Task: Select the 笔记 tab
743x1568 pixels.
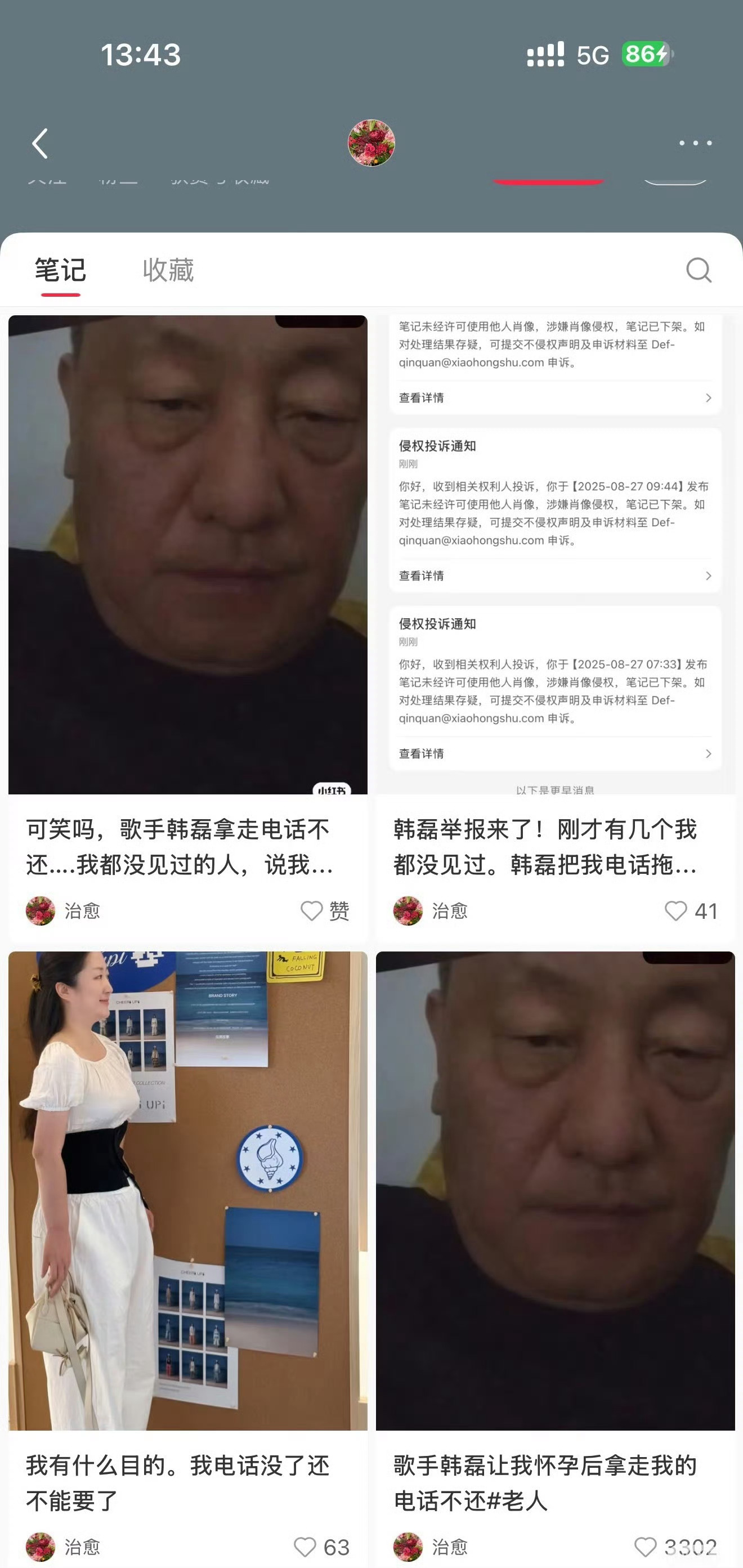Action: point(60,270)
